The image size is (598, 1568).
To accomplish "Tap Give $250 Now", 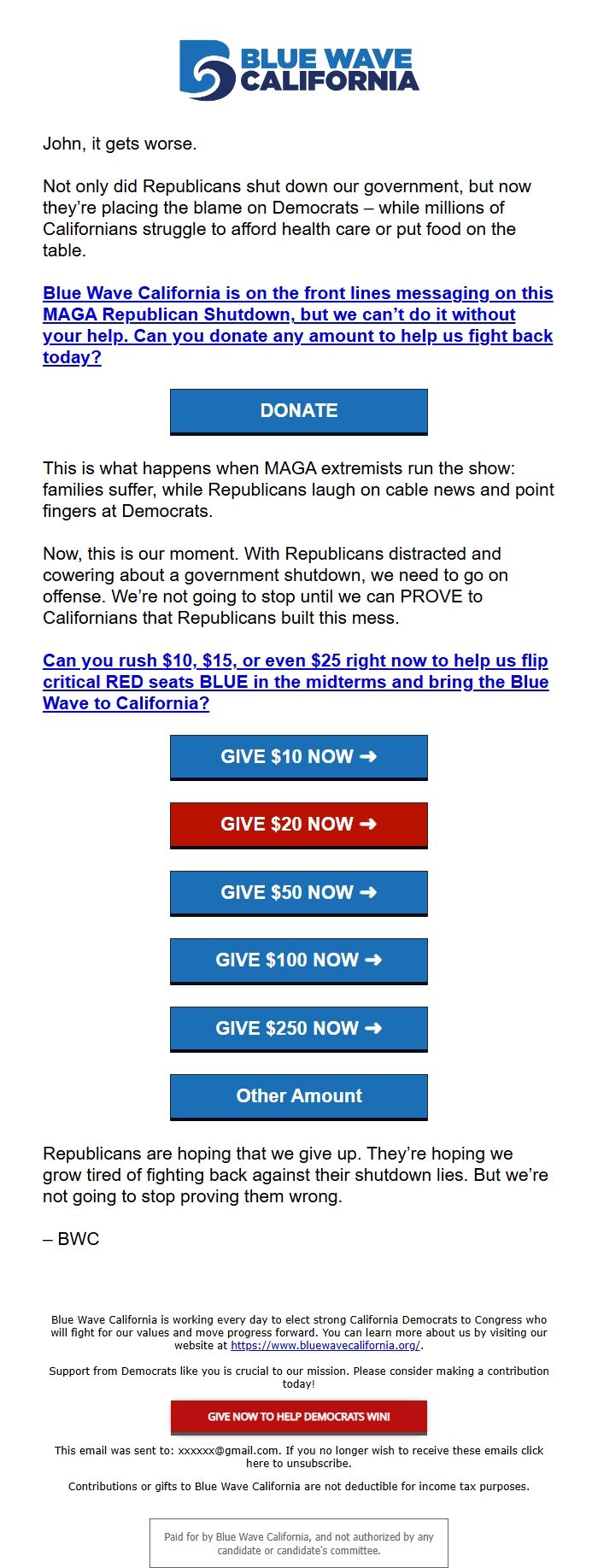I will [x=298, y=1029].
